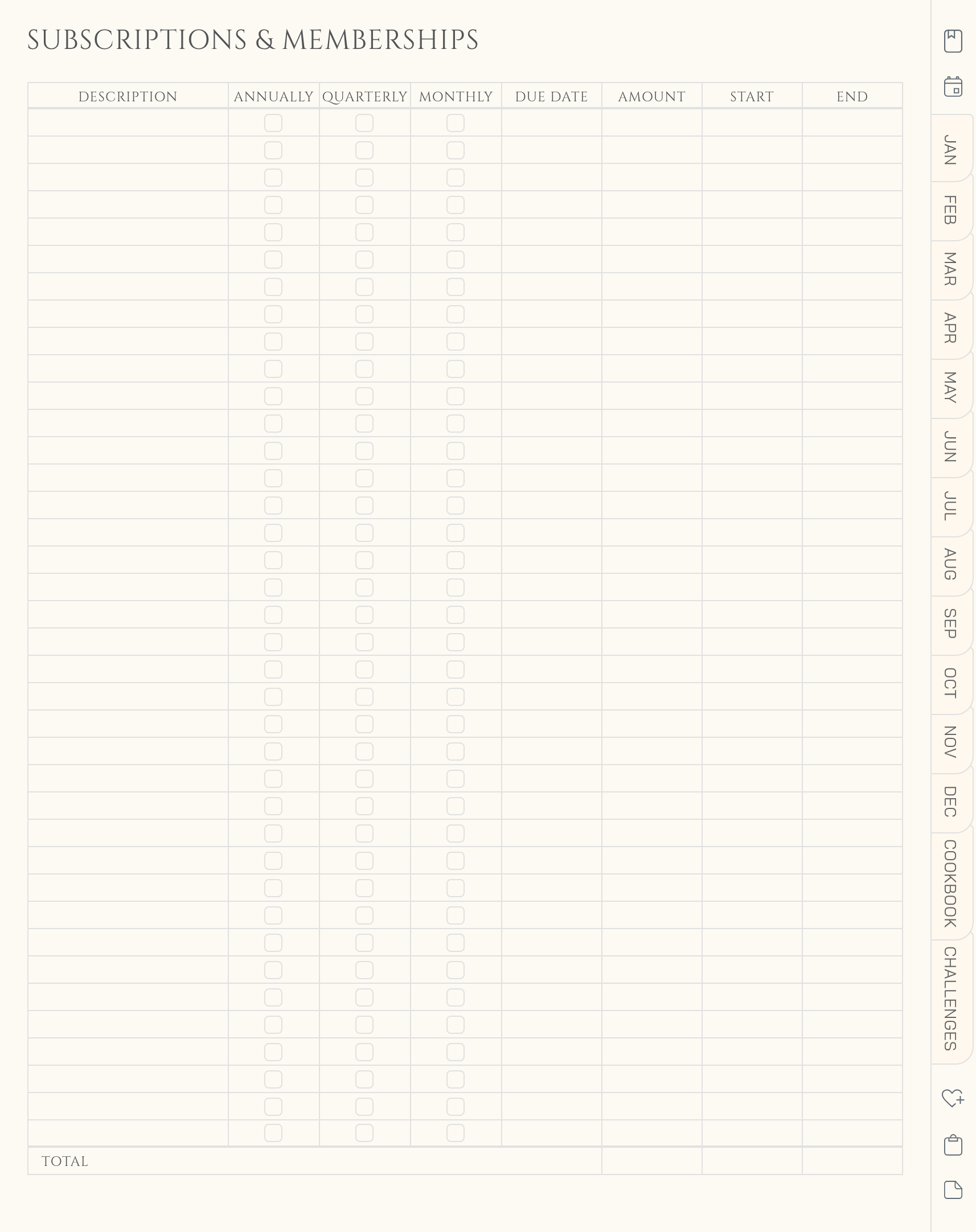
Task: Select the APR tab
Action: [x=950, y=328]
